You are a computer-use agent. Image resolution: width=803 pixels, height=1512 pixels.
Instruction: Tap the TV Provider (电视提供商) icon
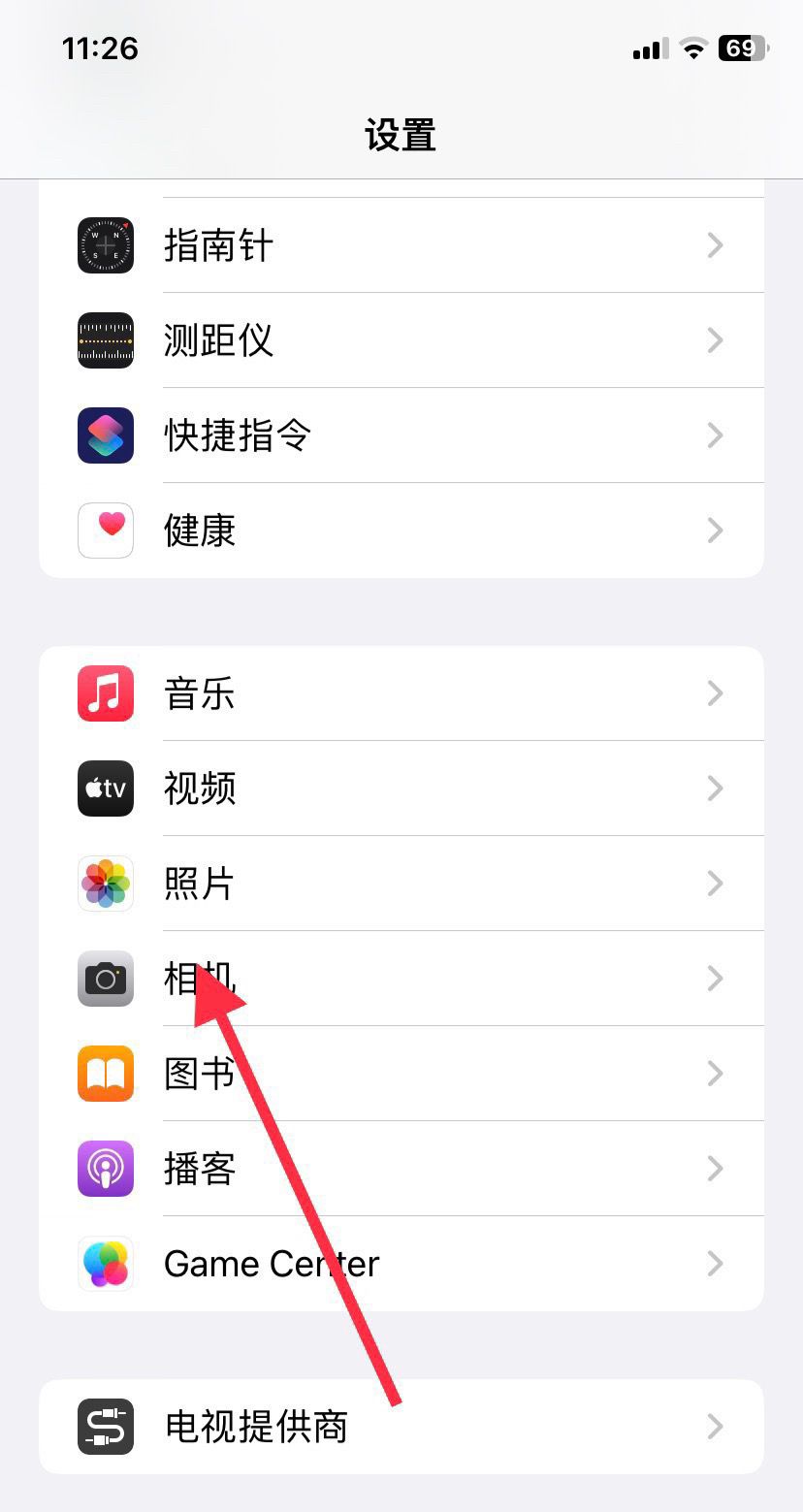pyautogui.click(x=105, y=1427)
